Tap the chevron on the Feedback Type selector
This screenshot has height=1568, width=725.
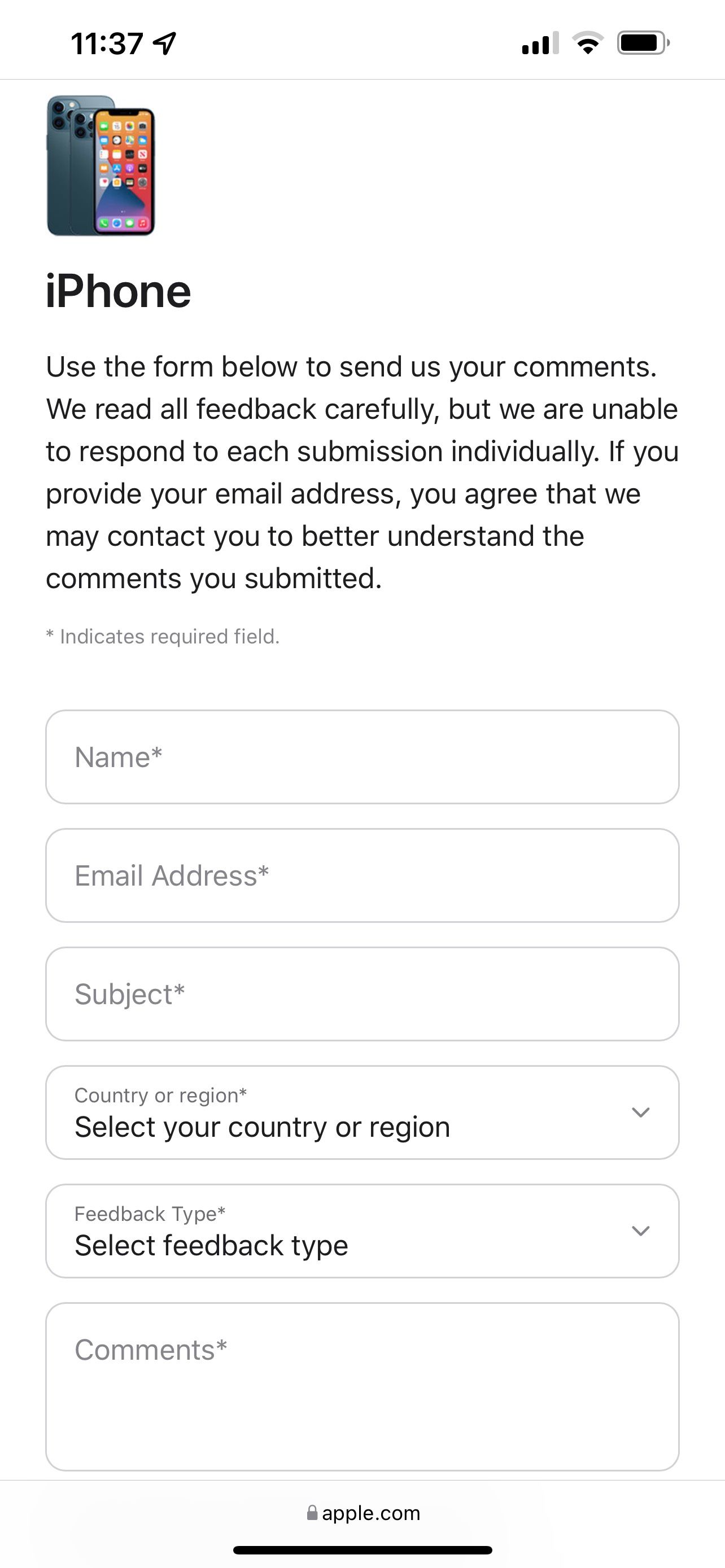pos(640,1231)
